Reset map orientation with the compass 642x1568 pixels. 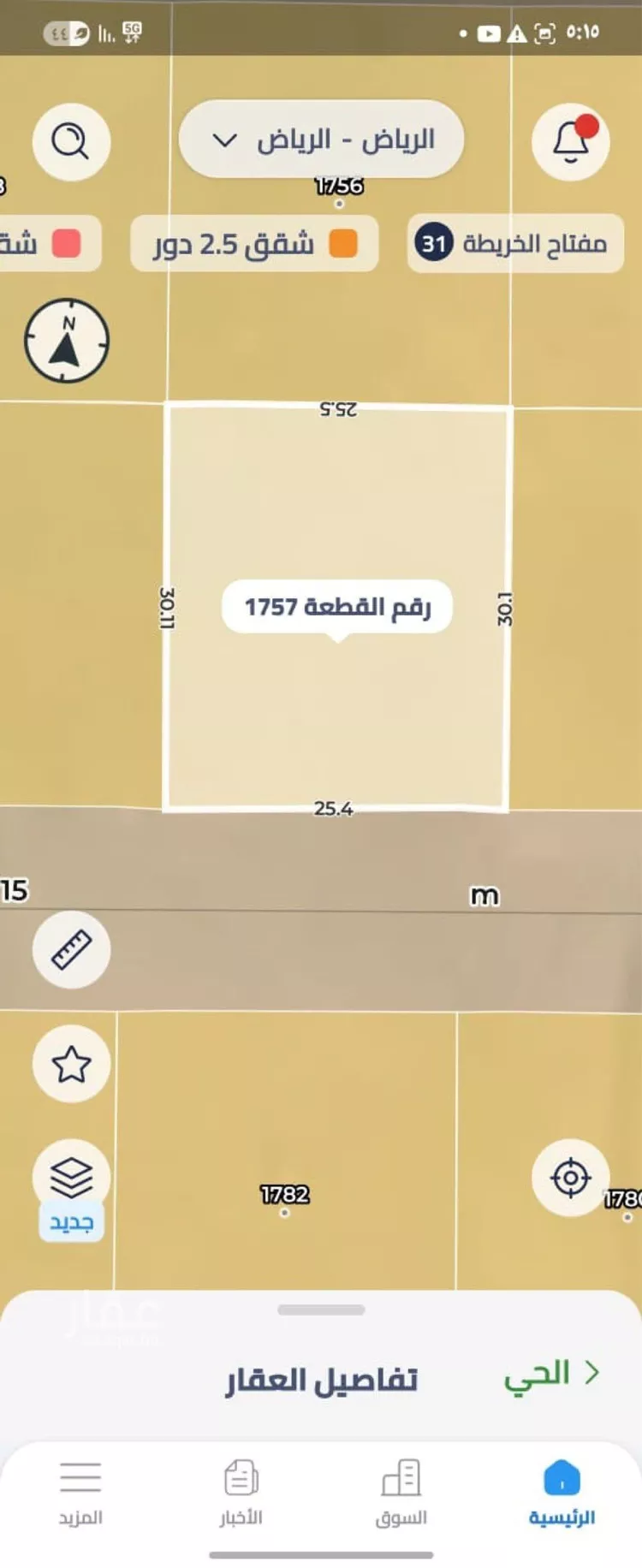[67, 341]
